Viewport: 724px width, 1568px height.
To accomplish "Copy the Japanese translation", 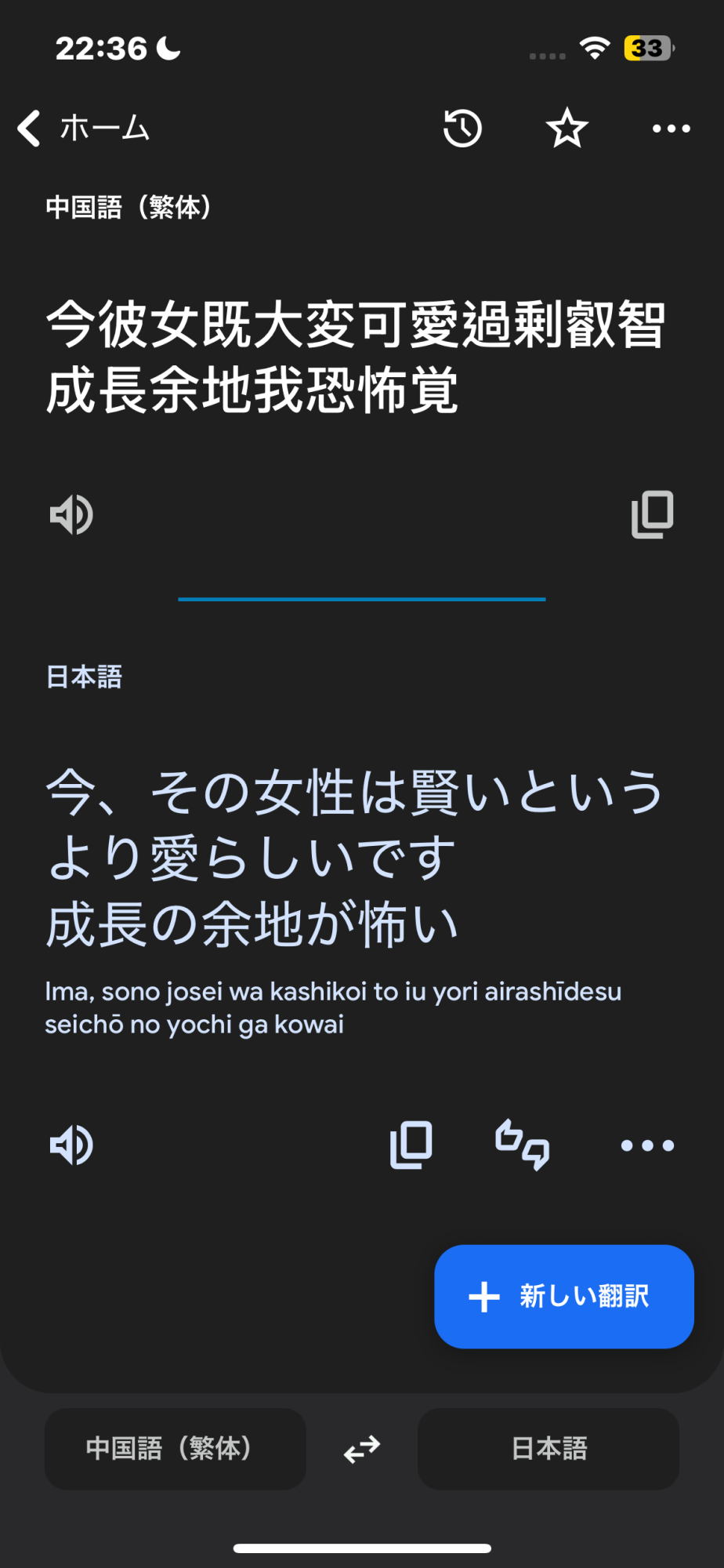I will [411, 1145].
